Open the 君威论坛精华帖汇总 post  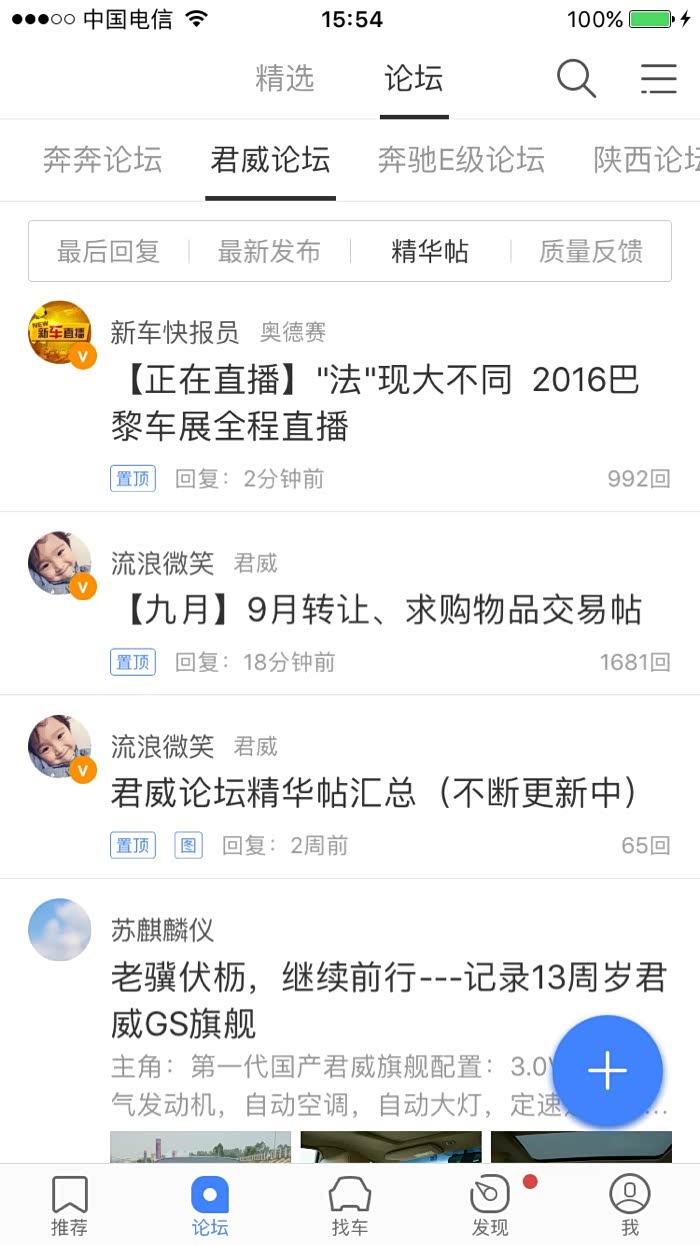point(375,793)
